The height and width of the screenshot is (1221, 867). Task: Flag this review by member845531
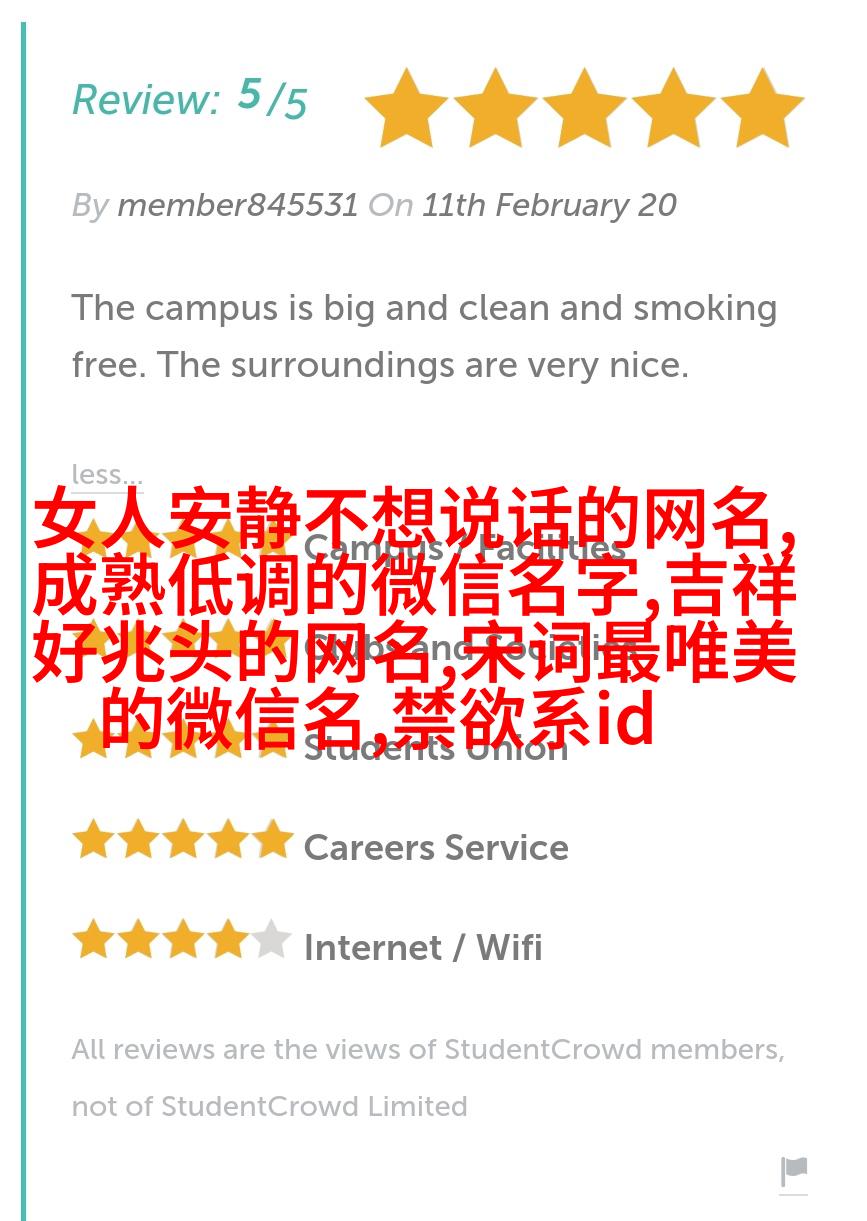[793, 1170]
